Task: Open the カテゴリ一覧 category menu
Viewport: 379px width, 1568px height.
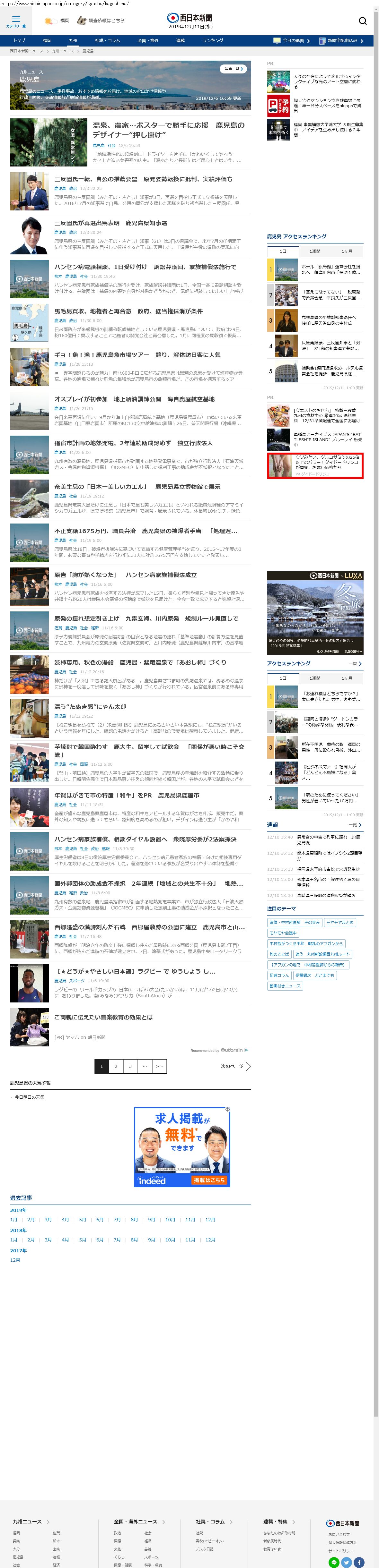Action: 16,21
